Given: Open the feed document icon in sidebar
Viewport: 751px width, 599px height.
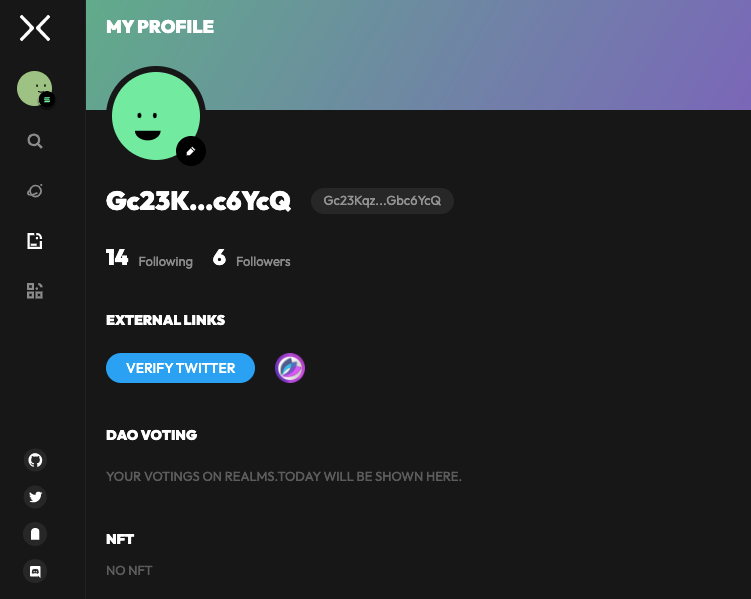Looking at the screenshot, I should coord(35,241).
